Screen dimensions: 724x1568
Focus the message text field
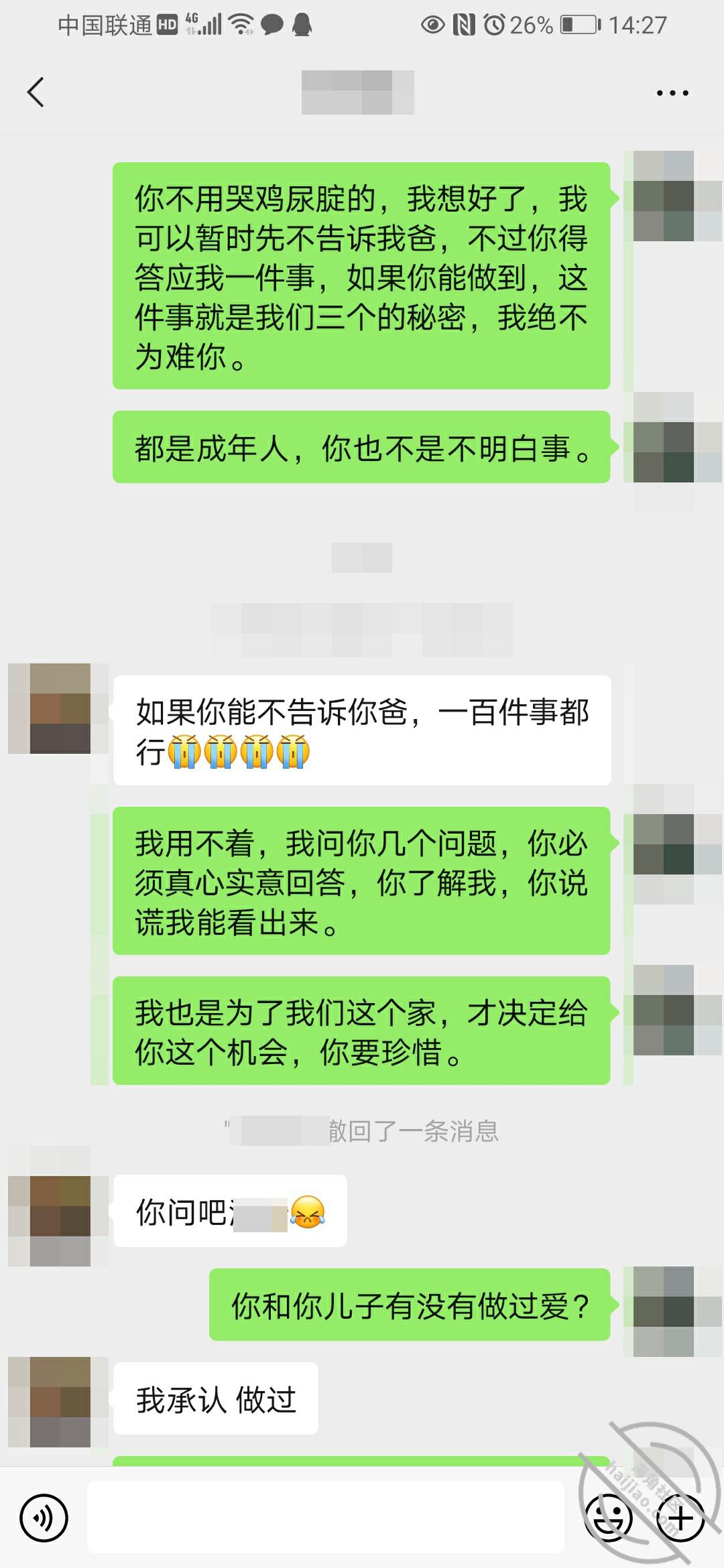(325, 1518)
